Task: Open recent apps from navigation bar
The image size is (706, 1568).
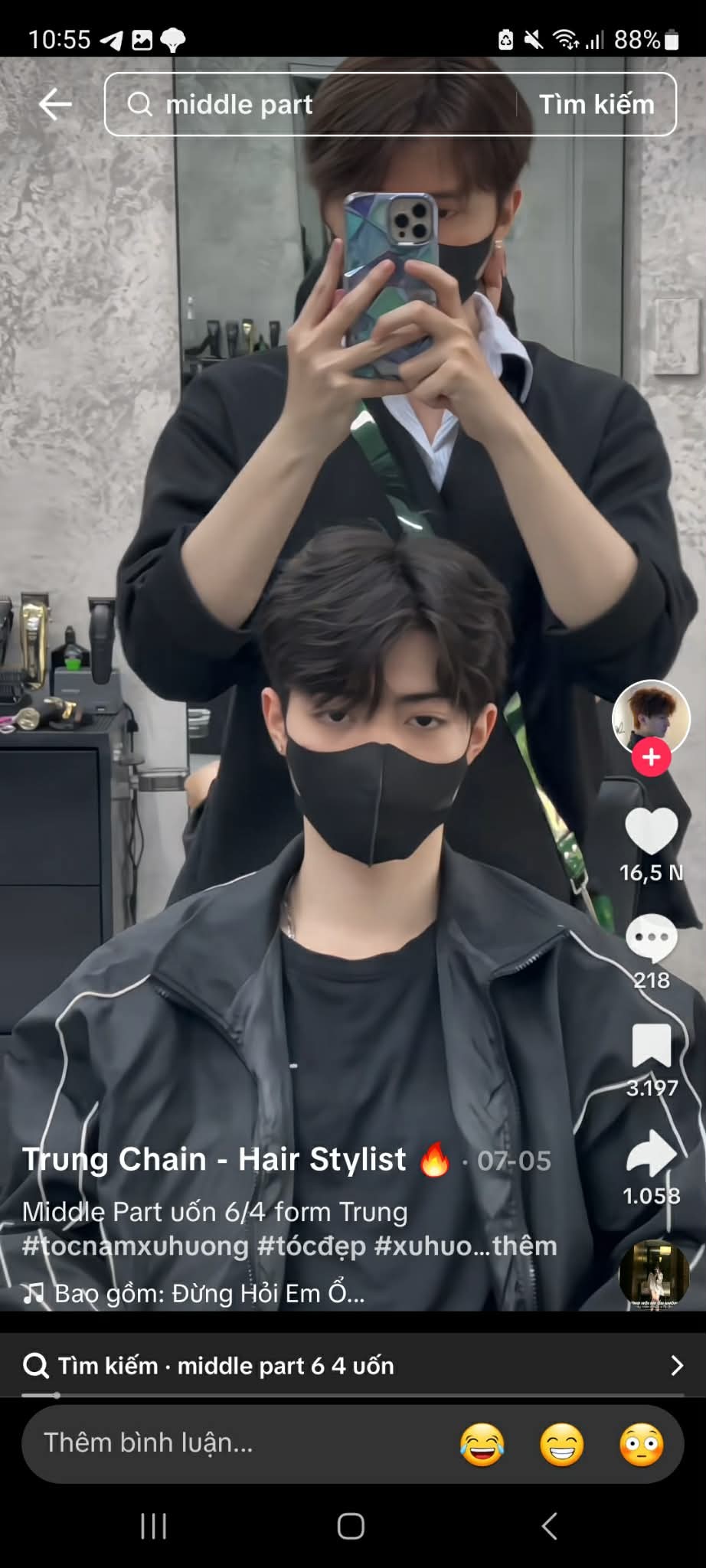Action: click(153, 1526)
